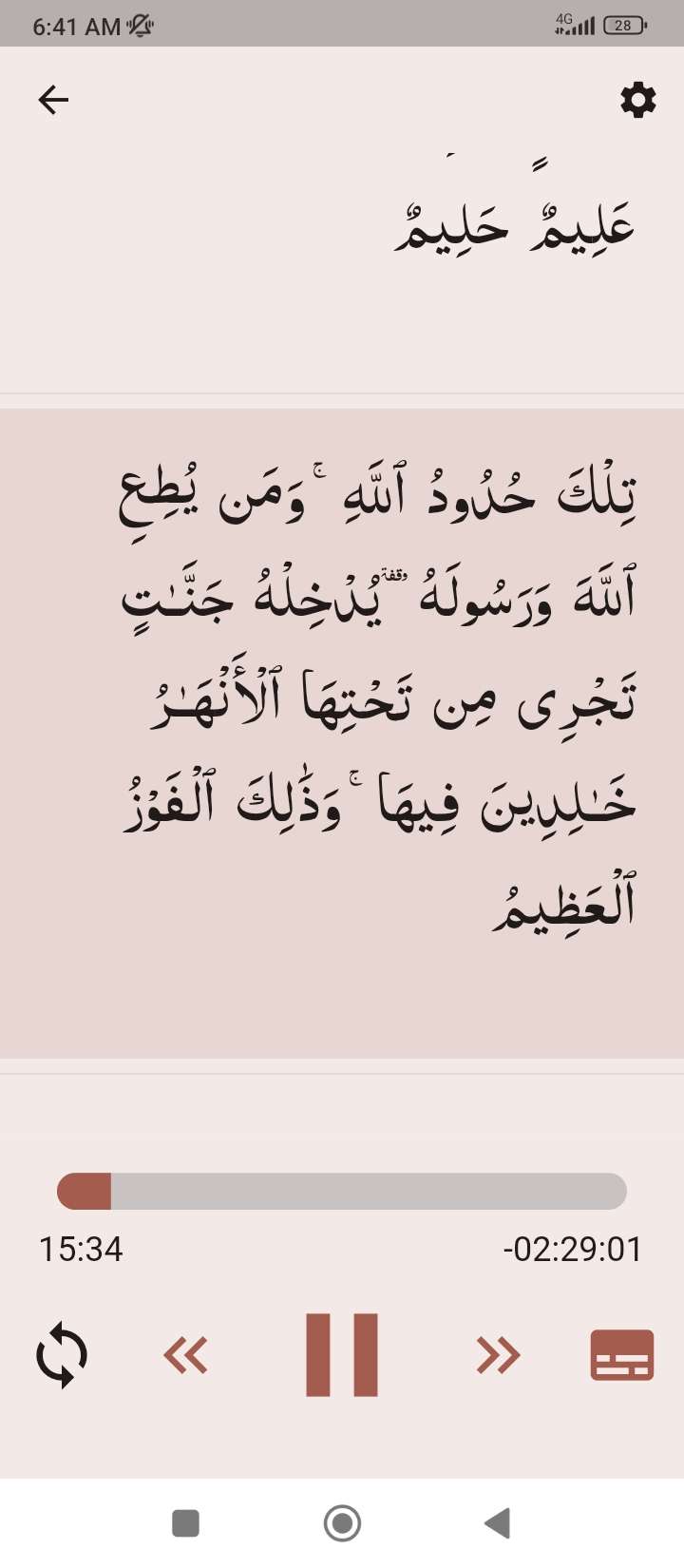Skip to the next verse
The image size is (684, 1568).
click(498, 1355)
